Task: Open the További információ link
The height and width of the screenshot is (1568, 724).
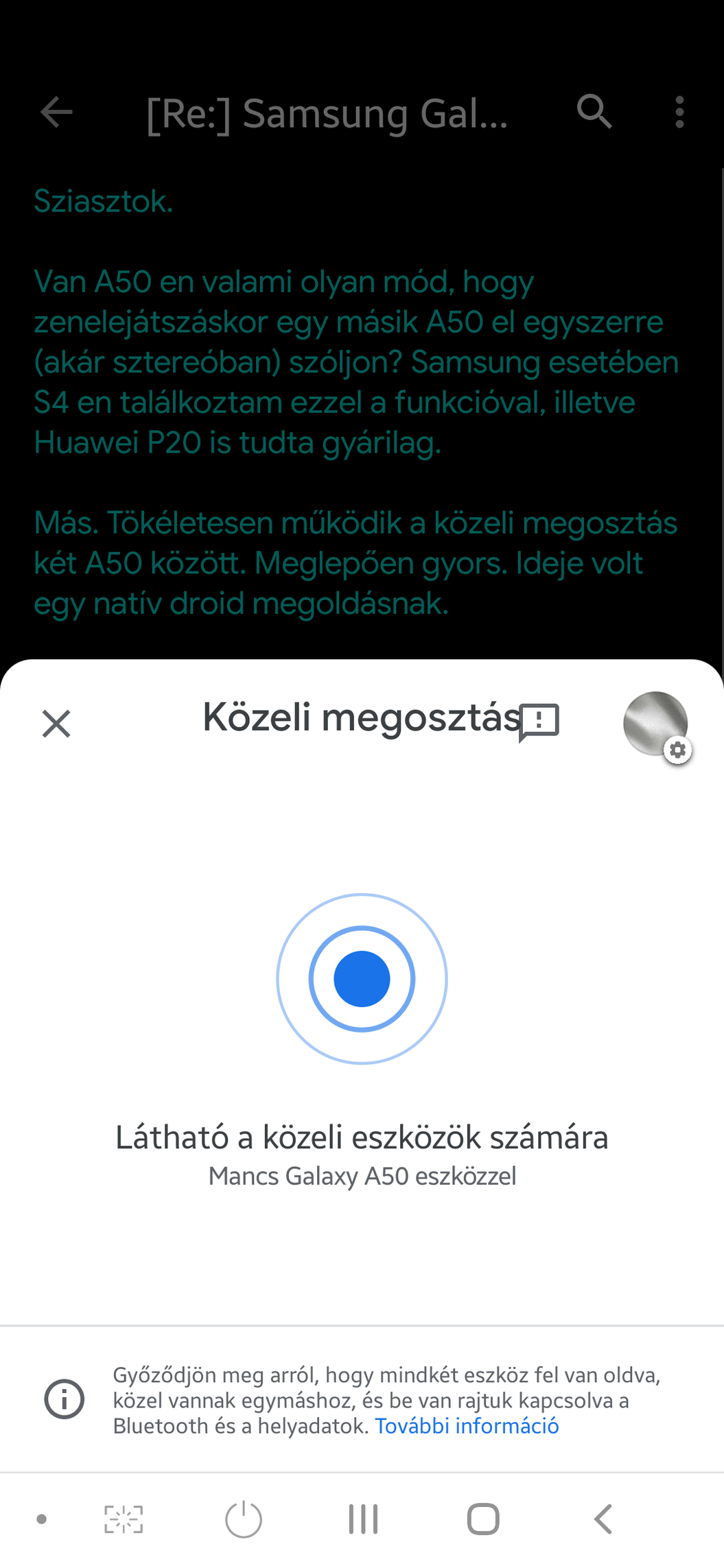Action: (467, 1426)
